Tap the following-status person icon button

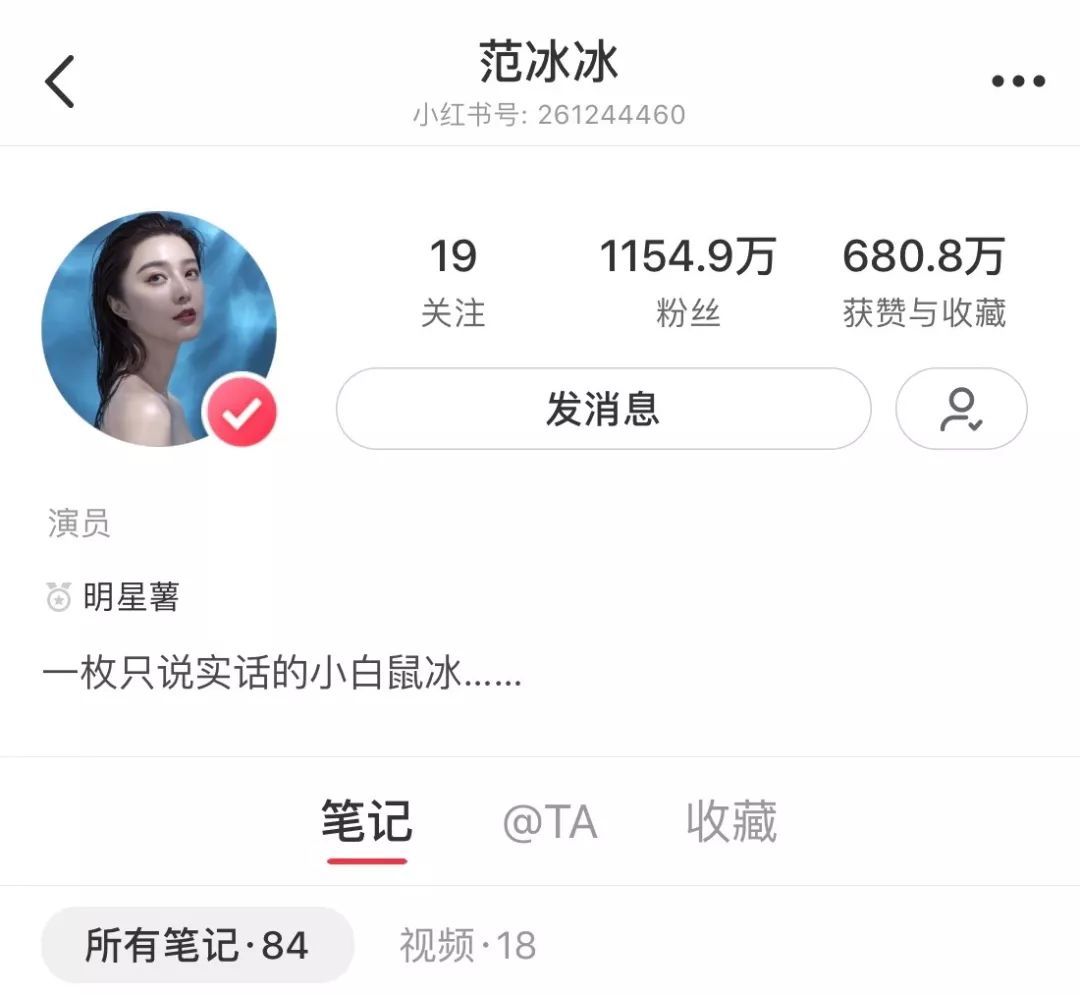tap(961, 409)
